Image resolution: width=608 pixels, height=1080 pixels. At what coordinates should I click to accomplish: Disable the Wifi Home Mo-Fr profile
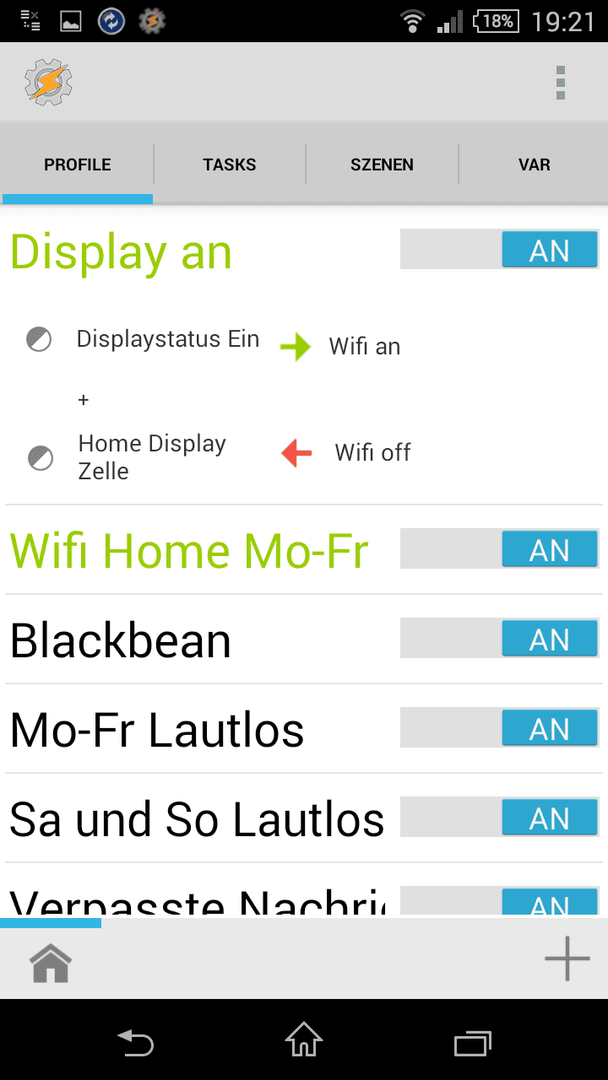coord(499,549)
